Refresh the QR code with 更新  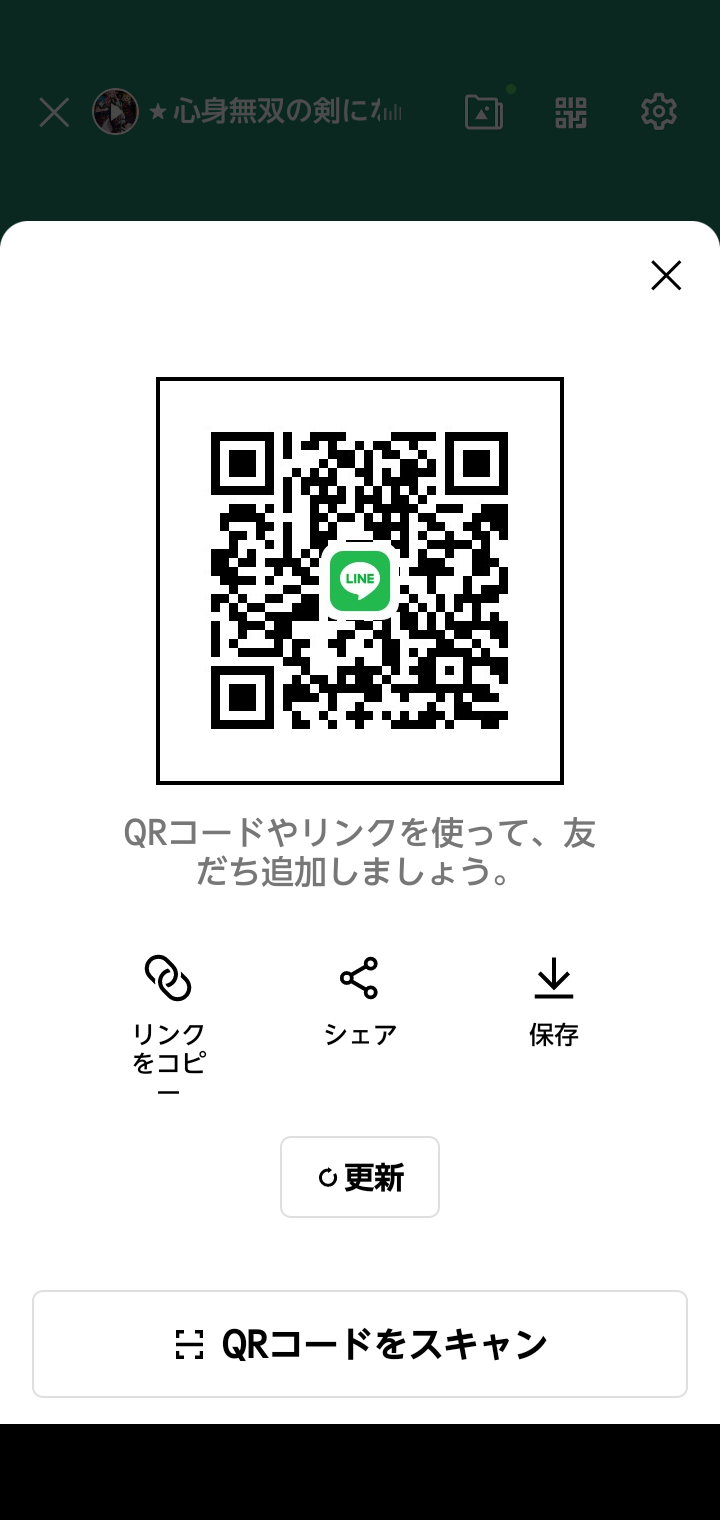(360, 1177)
